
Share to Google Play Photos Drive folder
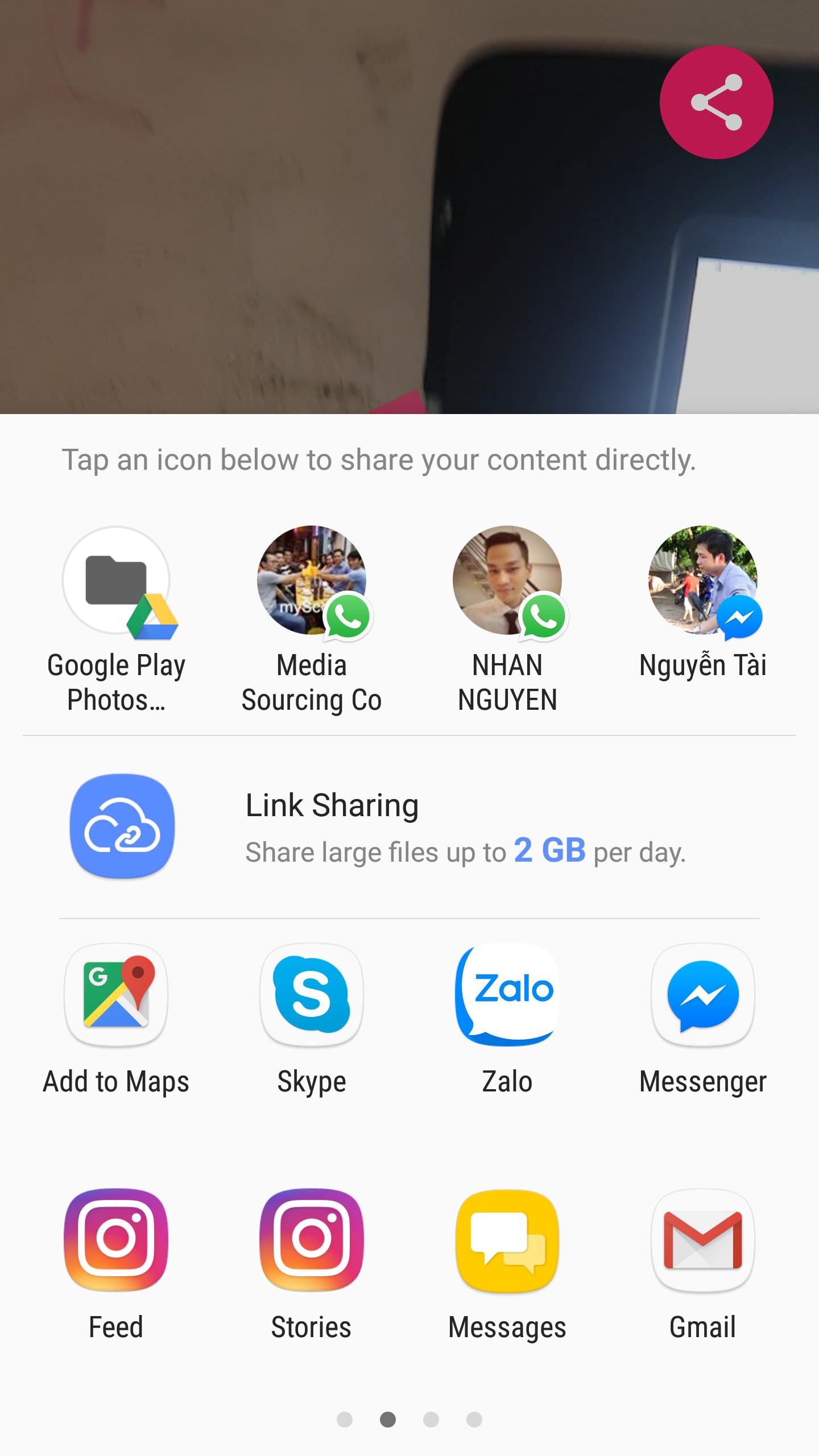point(117,581)
